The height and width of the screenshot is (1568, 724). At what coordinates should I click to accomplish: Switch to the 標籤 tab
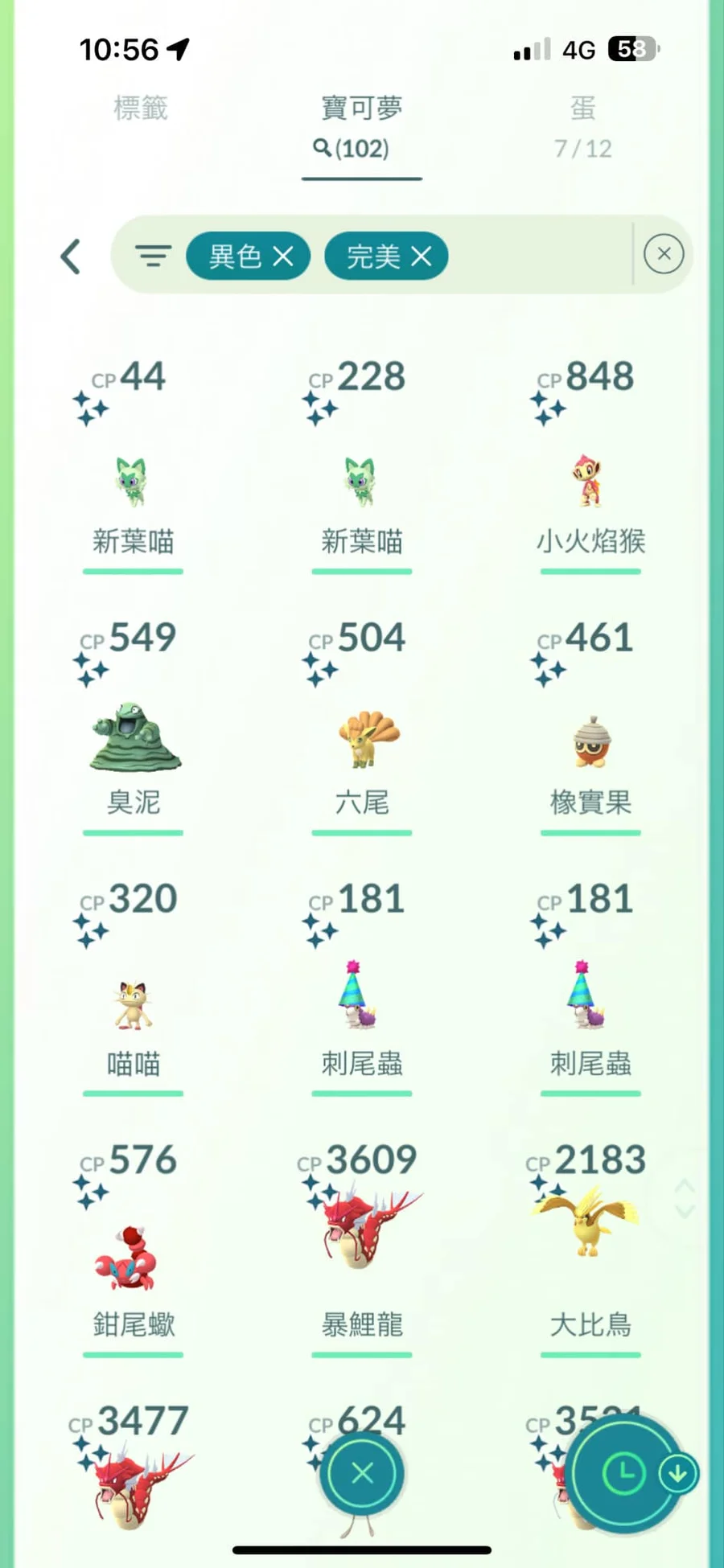[x=141, y=109]
